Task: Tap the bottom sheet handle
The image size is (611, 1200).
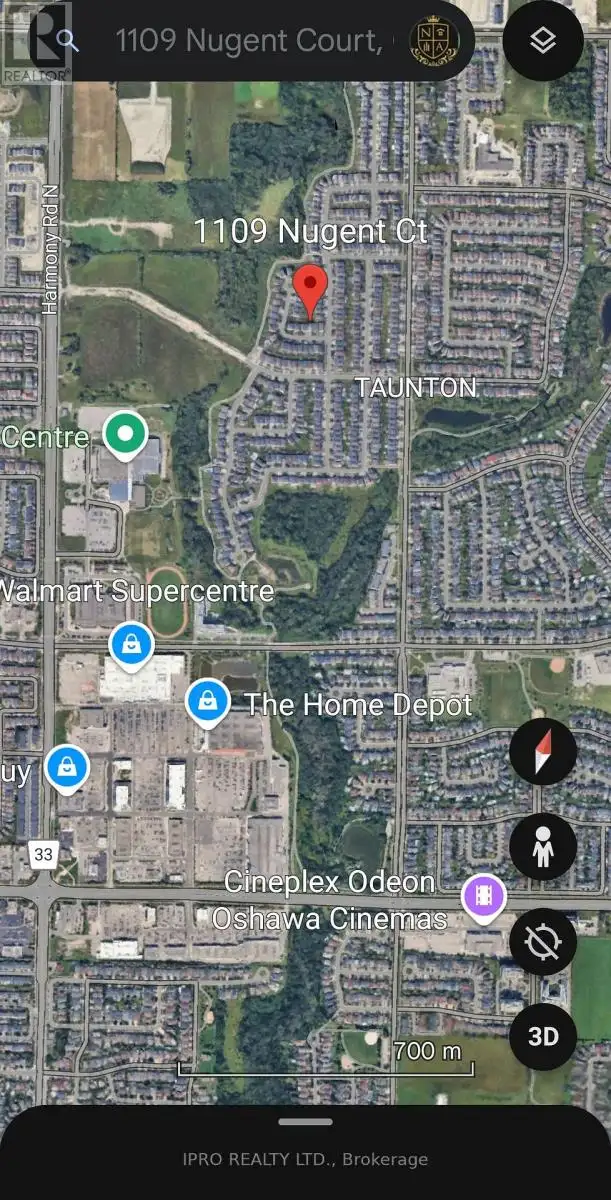Action: click(305, 1121)
